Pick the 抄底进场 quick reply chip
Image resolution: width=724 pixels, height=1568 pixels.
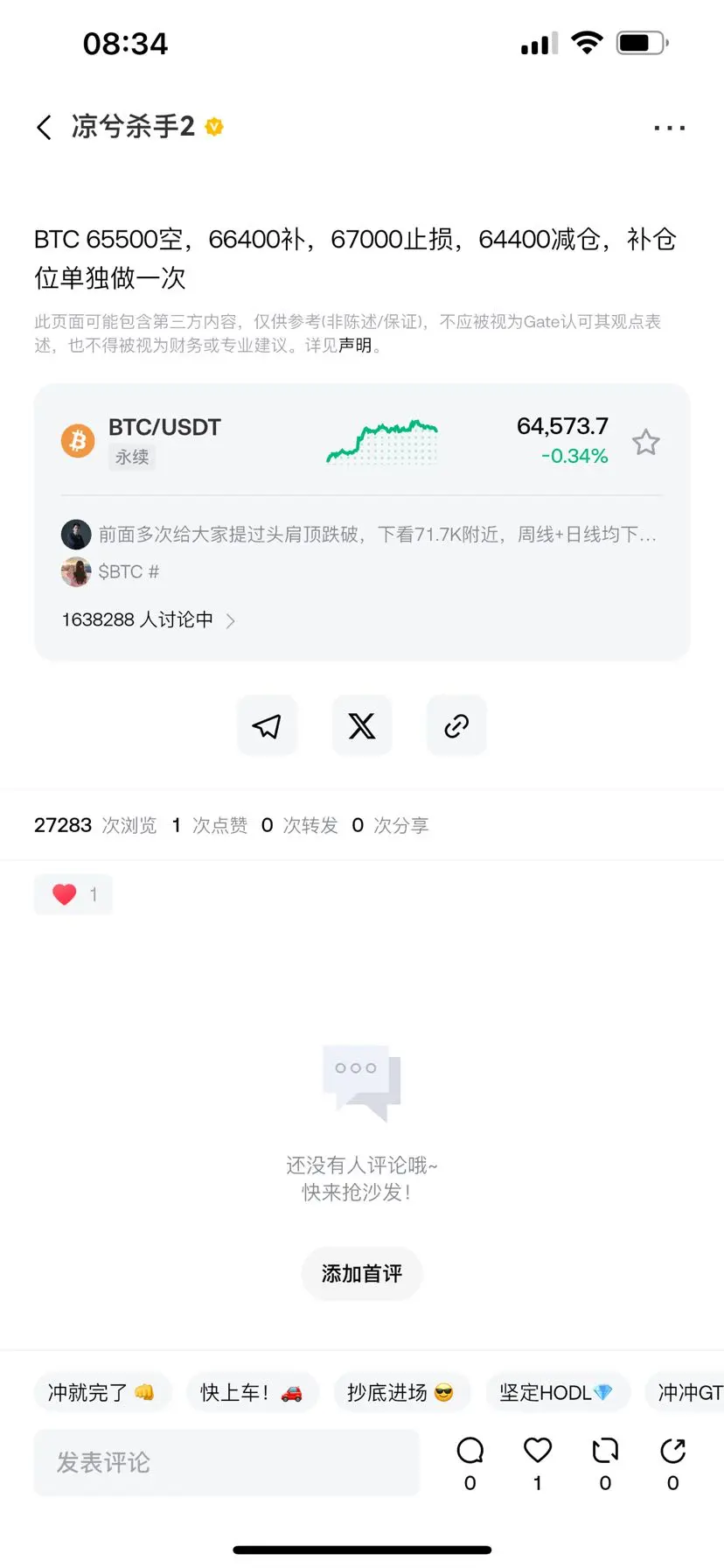pyautogui.click(x=402, y=1392)
